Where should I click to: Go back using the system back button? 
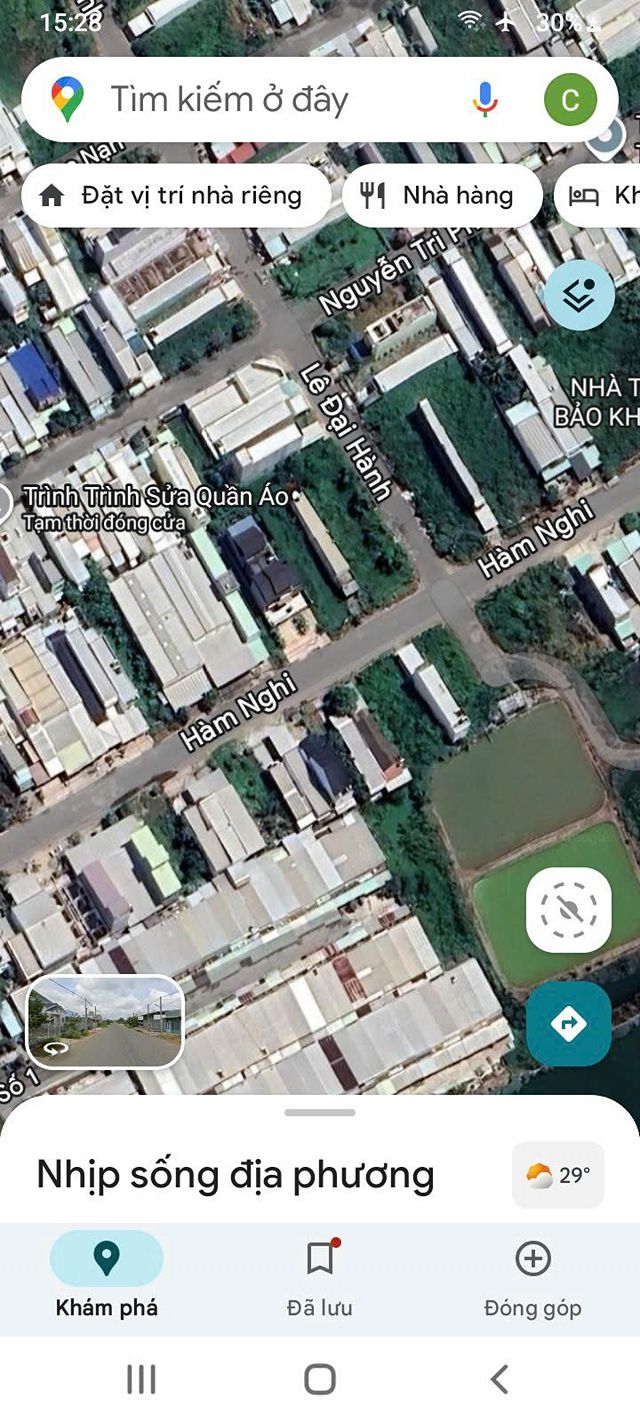pos(499,1380)
